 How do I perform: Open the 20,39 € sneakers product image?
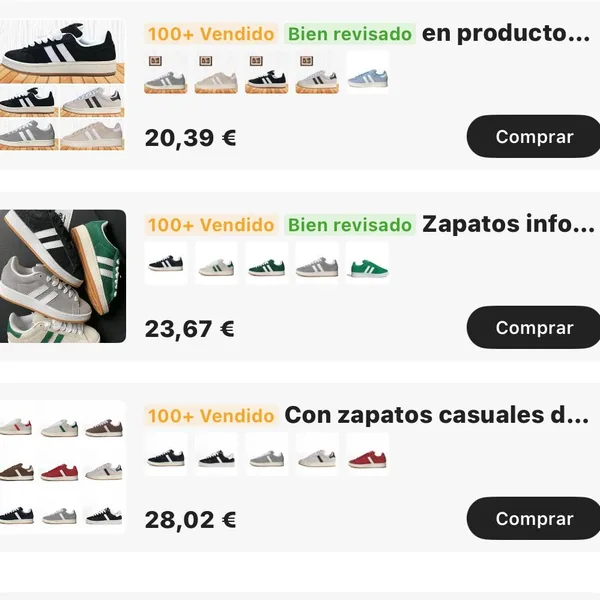62,85
